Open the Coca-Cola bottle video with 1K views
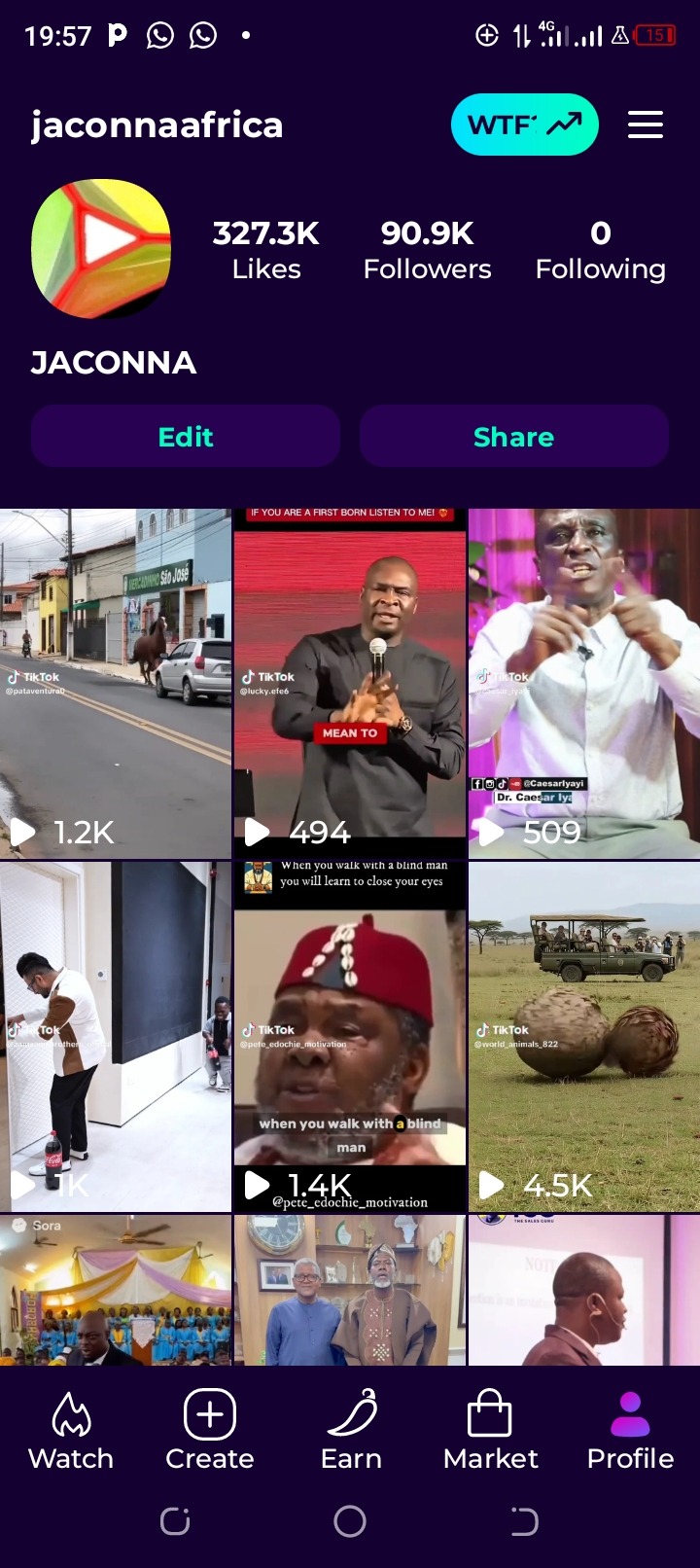 tap(115, 1036)
